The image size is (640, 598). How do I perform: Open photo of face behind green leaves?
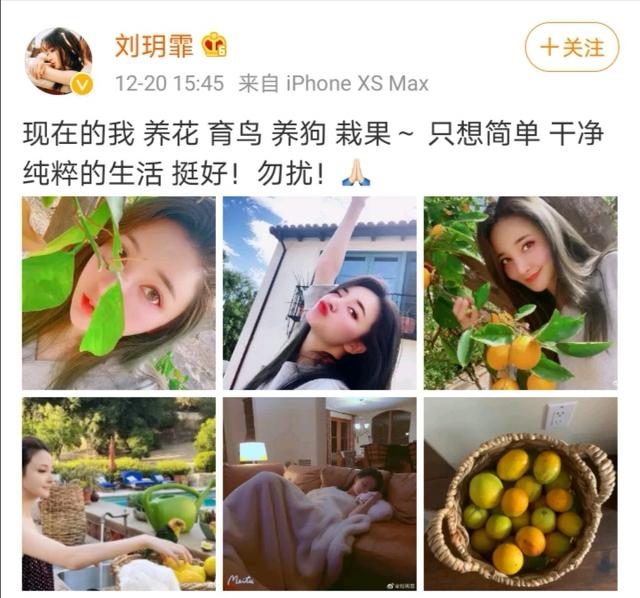click(118, 292)
